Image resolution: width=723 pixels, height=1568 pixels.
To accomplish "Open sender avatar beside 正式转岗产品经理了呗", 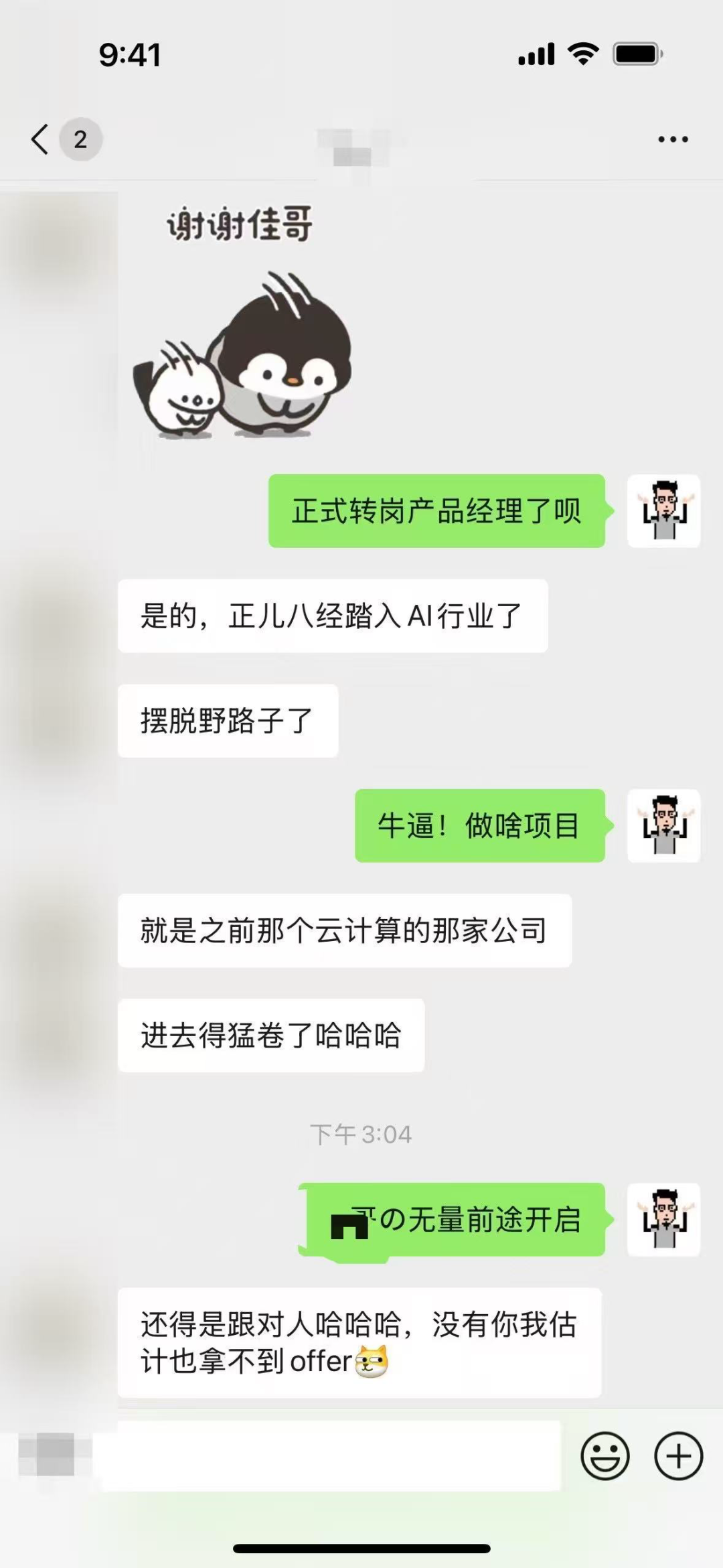I will coord(663,511).
